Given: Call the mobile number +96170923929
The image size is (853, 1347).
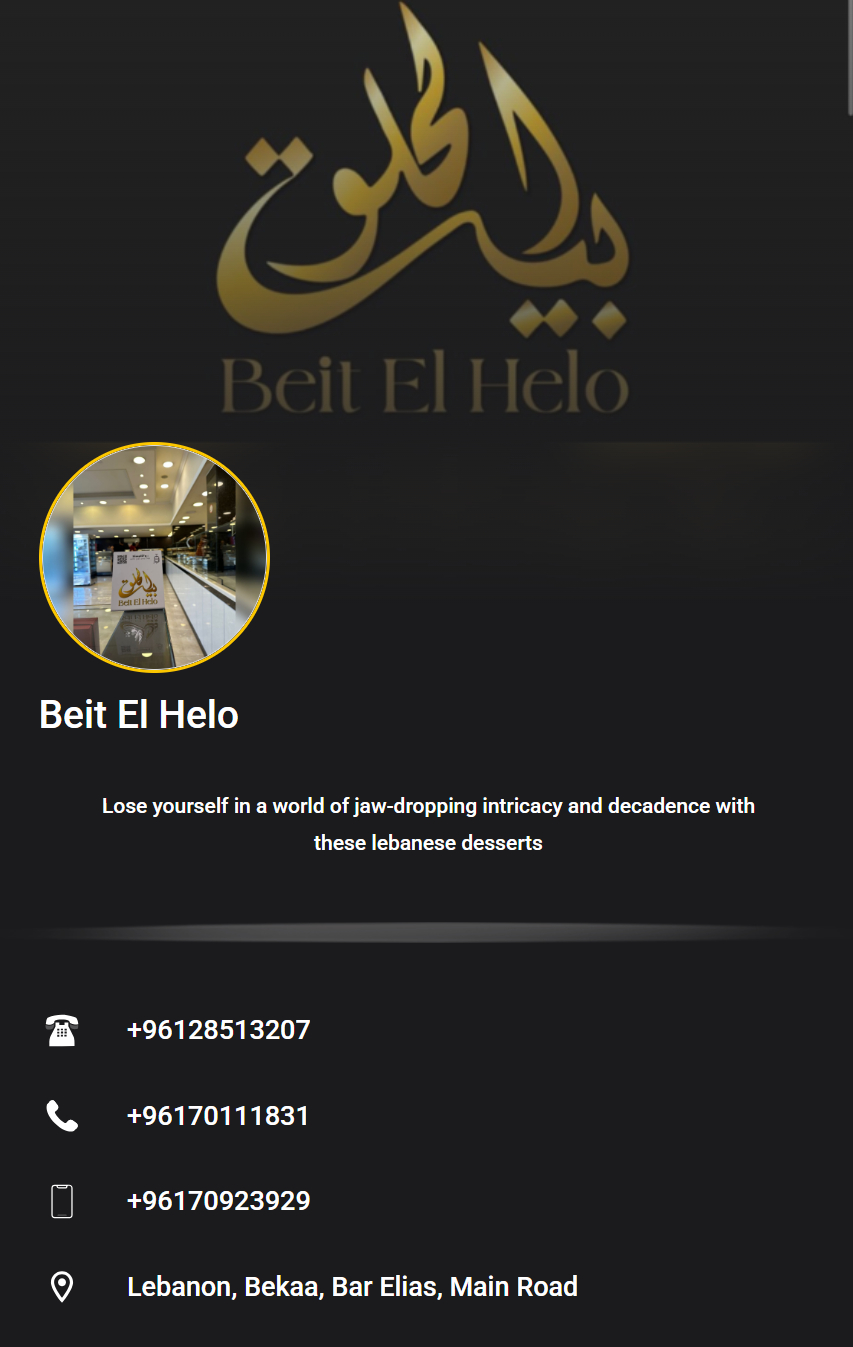Looking at the screenshot, I should 218,1201.
